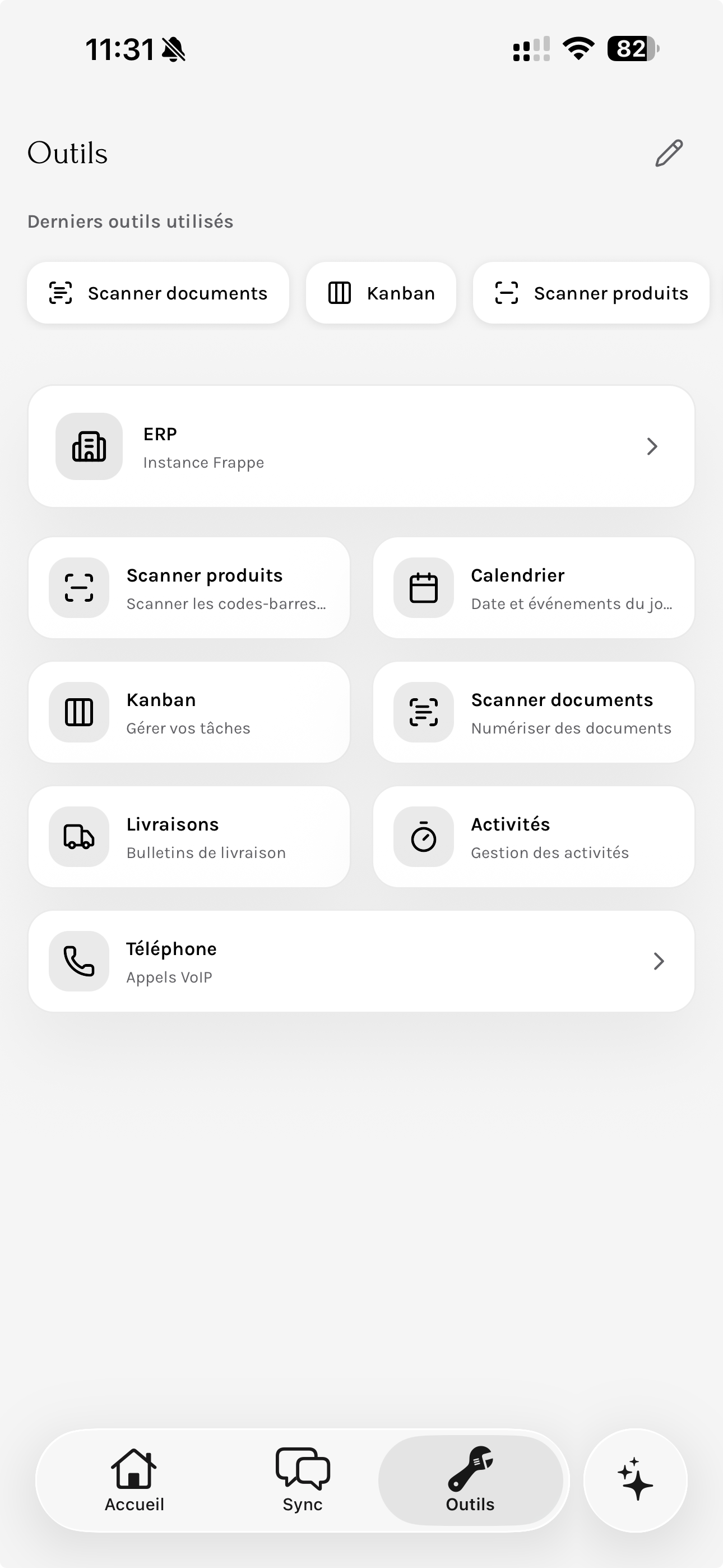723x1568 pixels.
Task: Select the Kanban tool icon
Action: [79, 712]
